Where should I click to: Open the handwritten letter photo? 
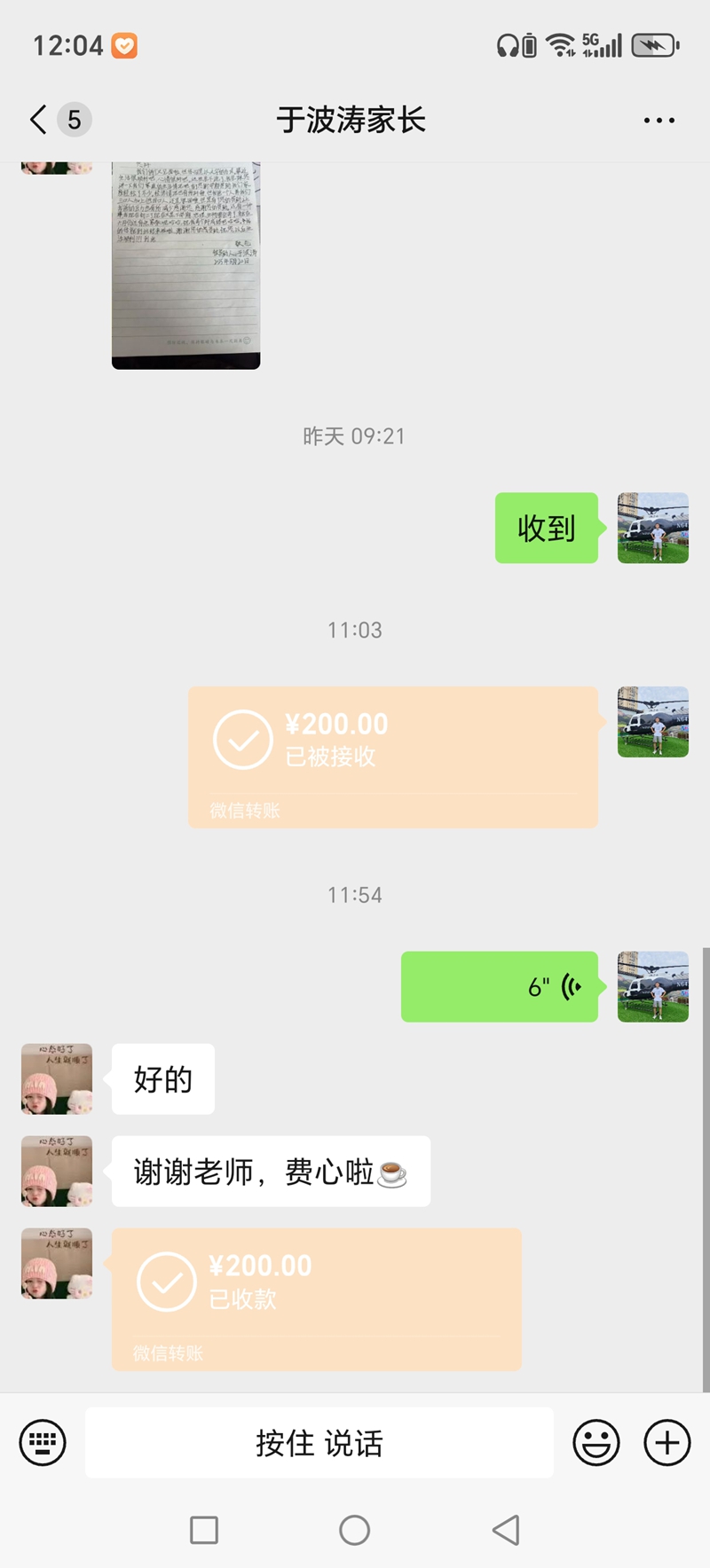185,264
